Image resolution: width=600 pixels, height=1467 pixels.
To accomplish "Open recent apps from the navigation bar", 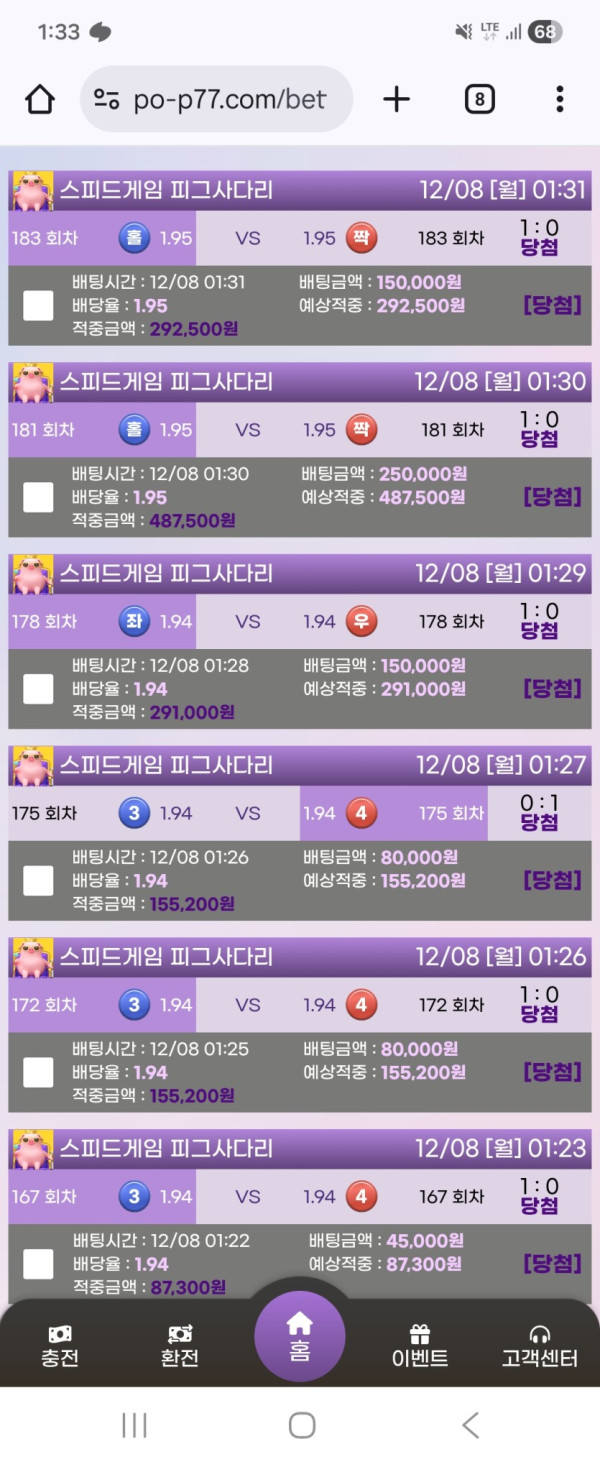I will 134,1425.
